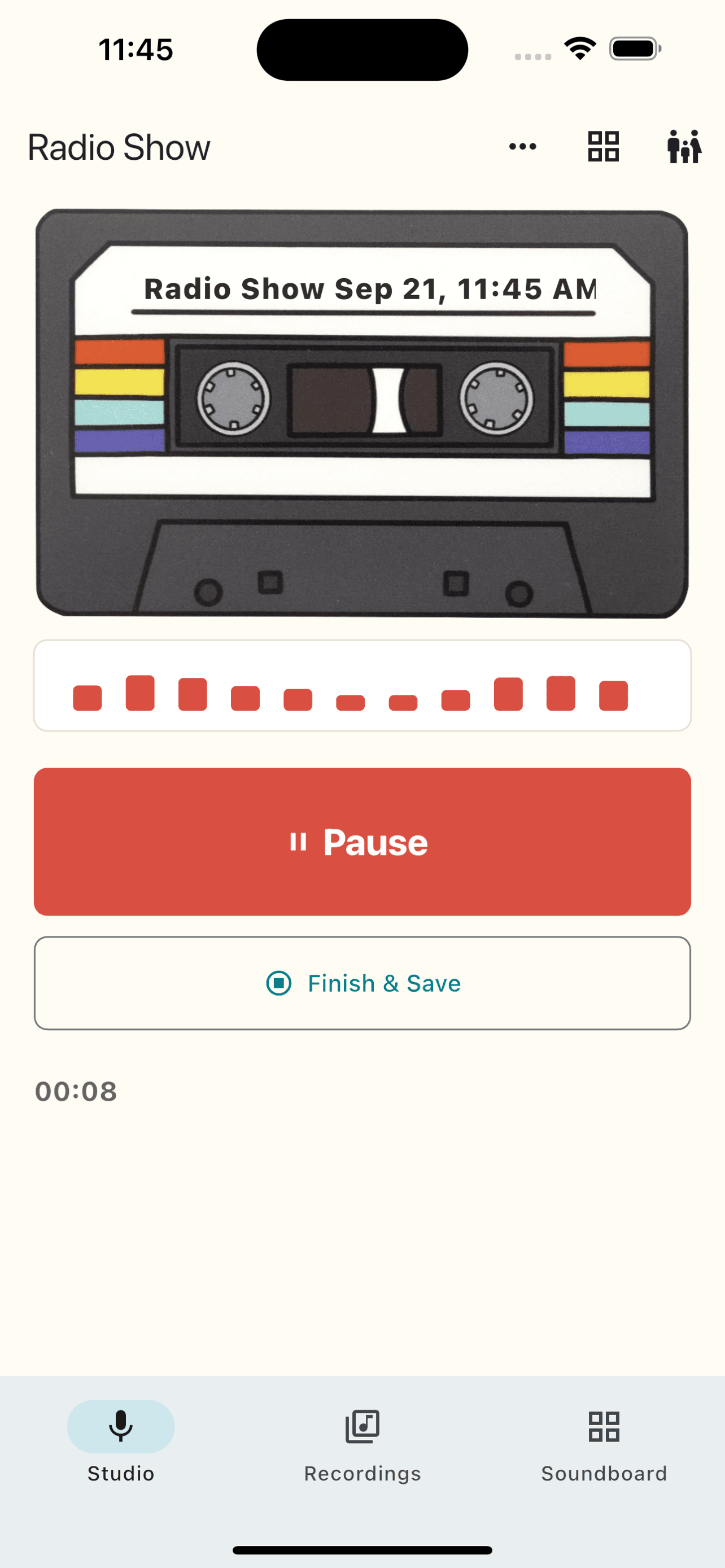Open the grid view icon in header

click(603, 147)
